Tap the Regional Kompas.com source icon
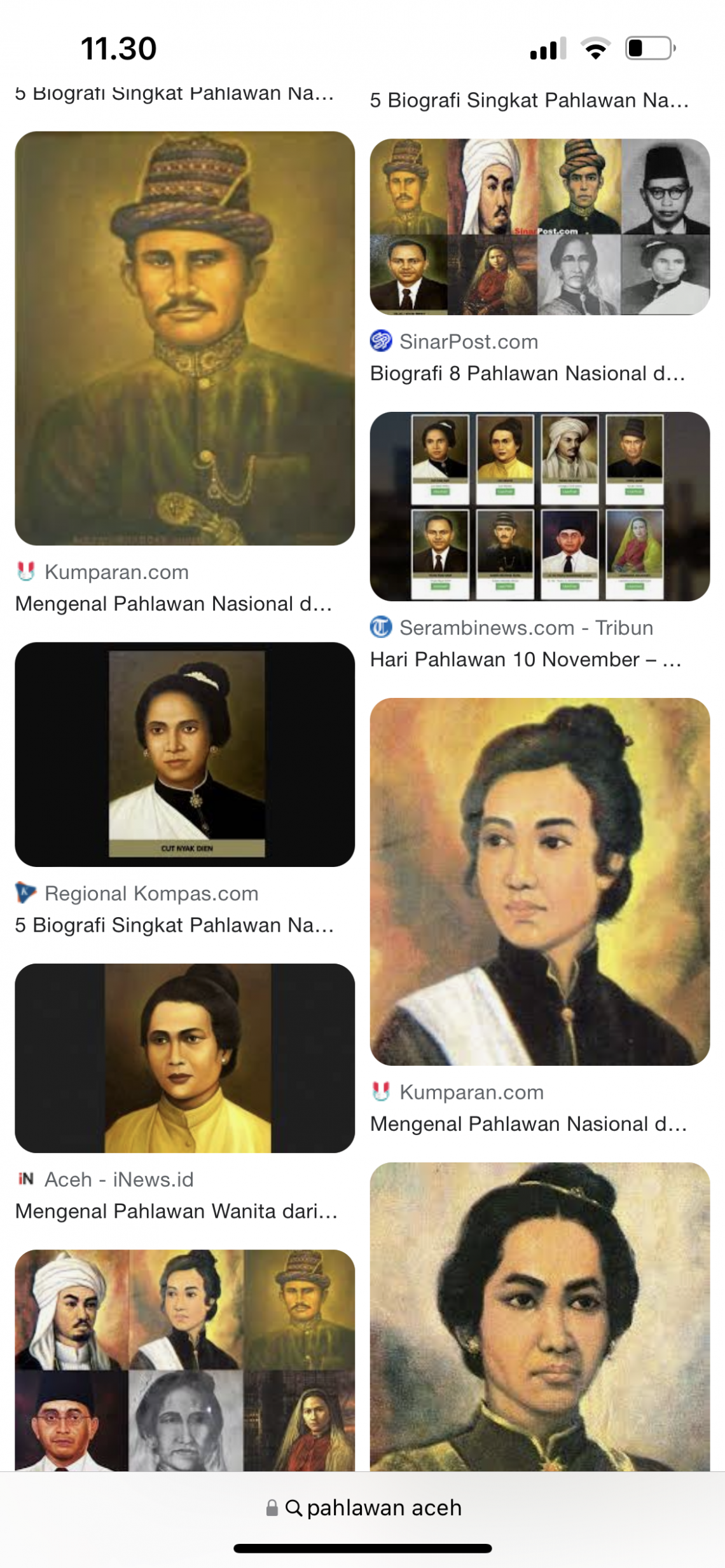 point(27,893)
